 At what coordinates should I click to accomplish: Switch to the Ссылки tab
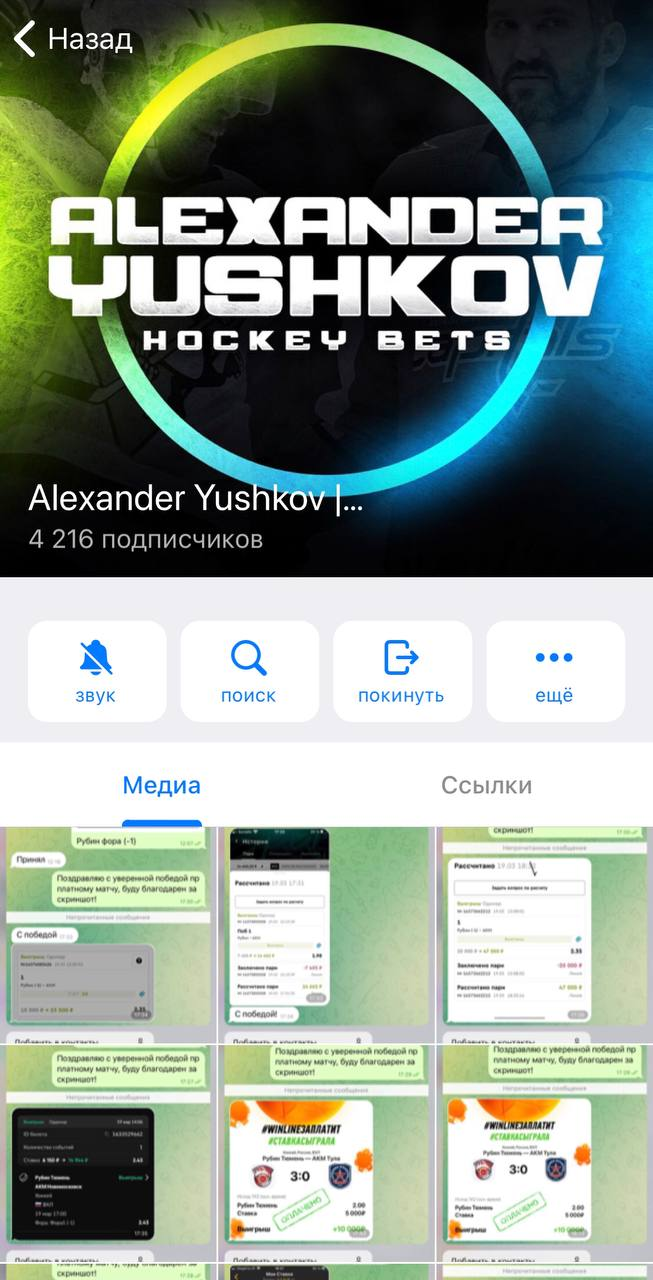[487, 785]
